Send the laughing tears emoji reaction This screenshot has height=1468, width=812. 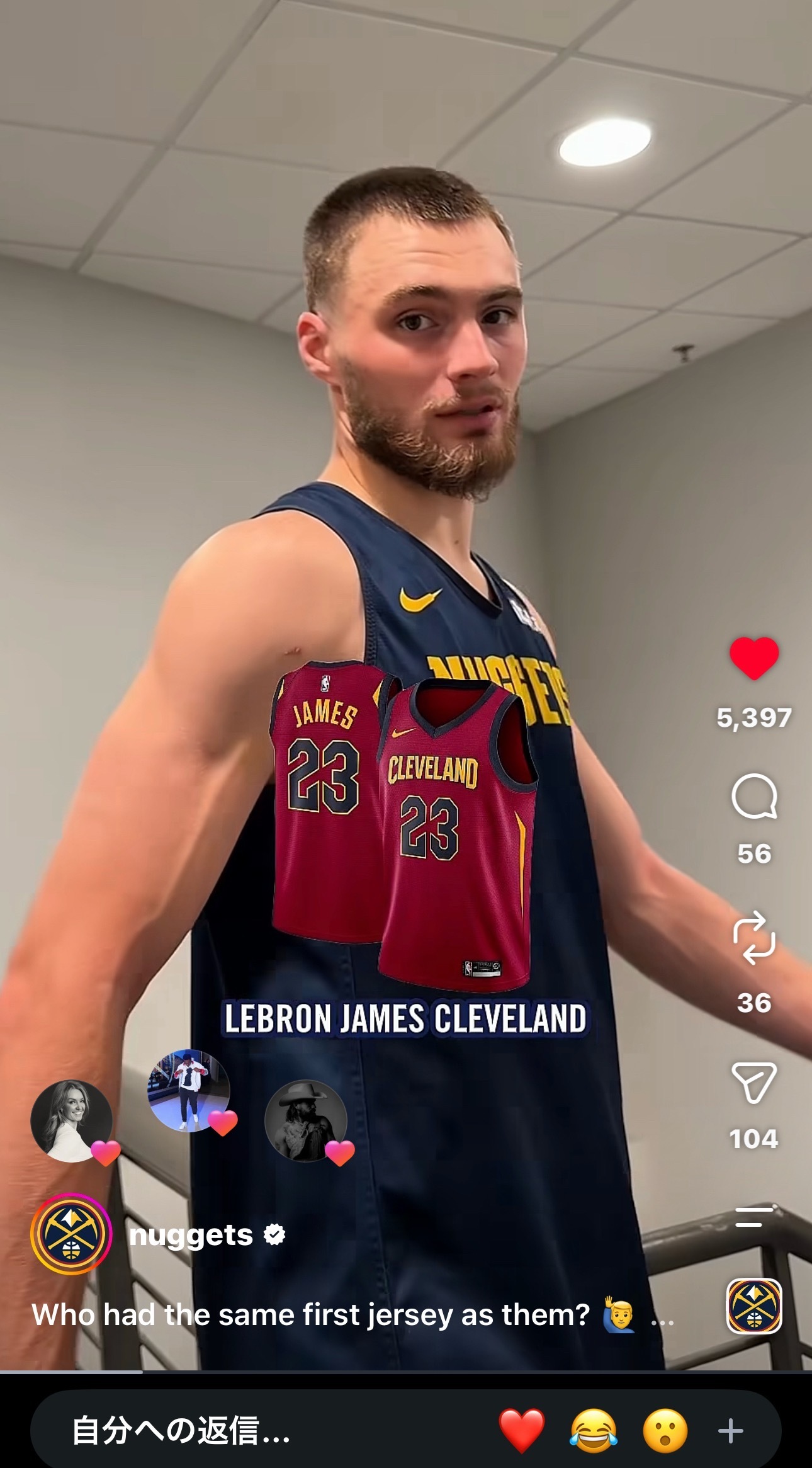[x=594, y=1431]
